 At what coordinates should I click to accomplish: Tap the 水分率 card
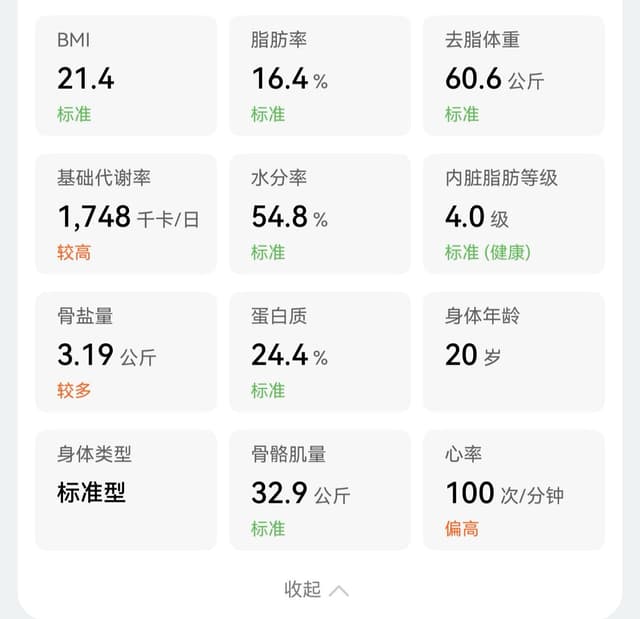click(320, 214)
